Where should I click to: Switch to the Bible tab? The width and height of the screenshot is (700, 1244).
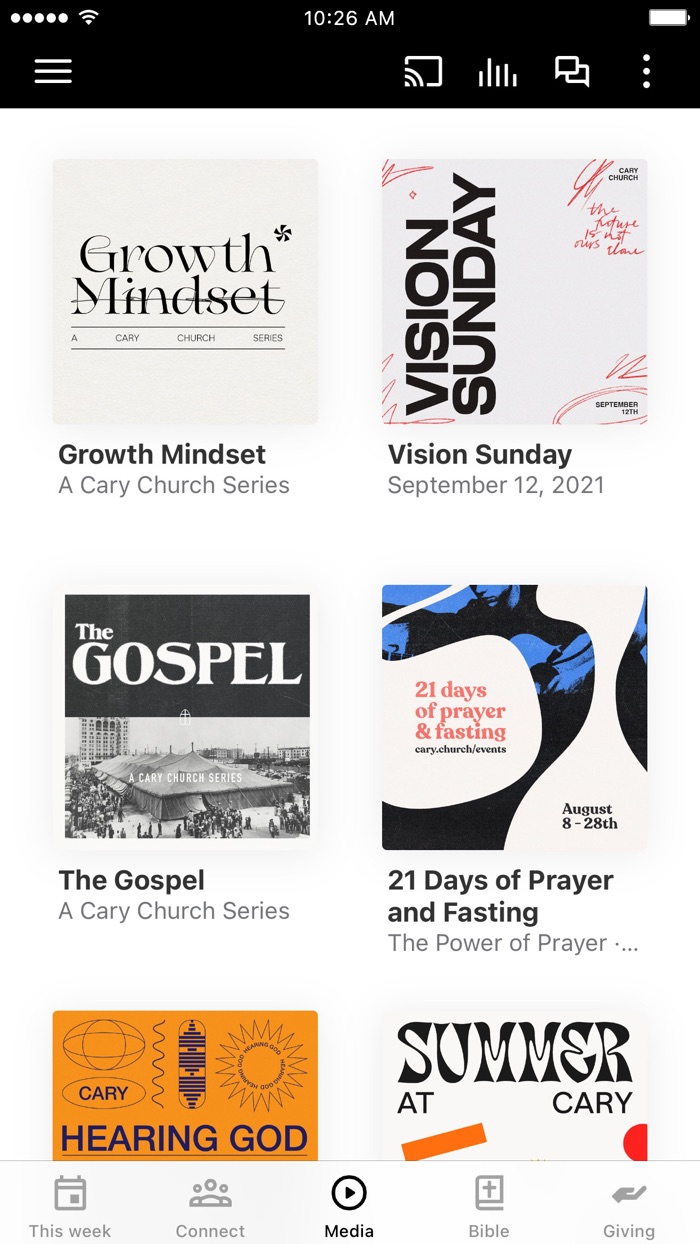coord(489,1206)
